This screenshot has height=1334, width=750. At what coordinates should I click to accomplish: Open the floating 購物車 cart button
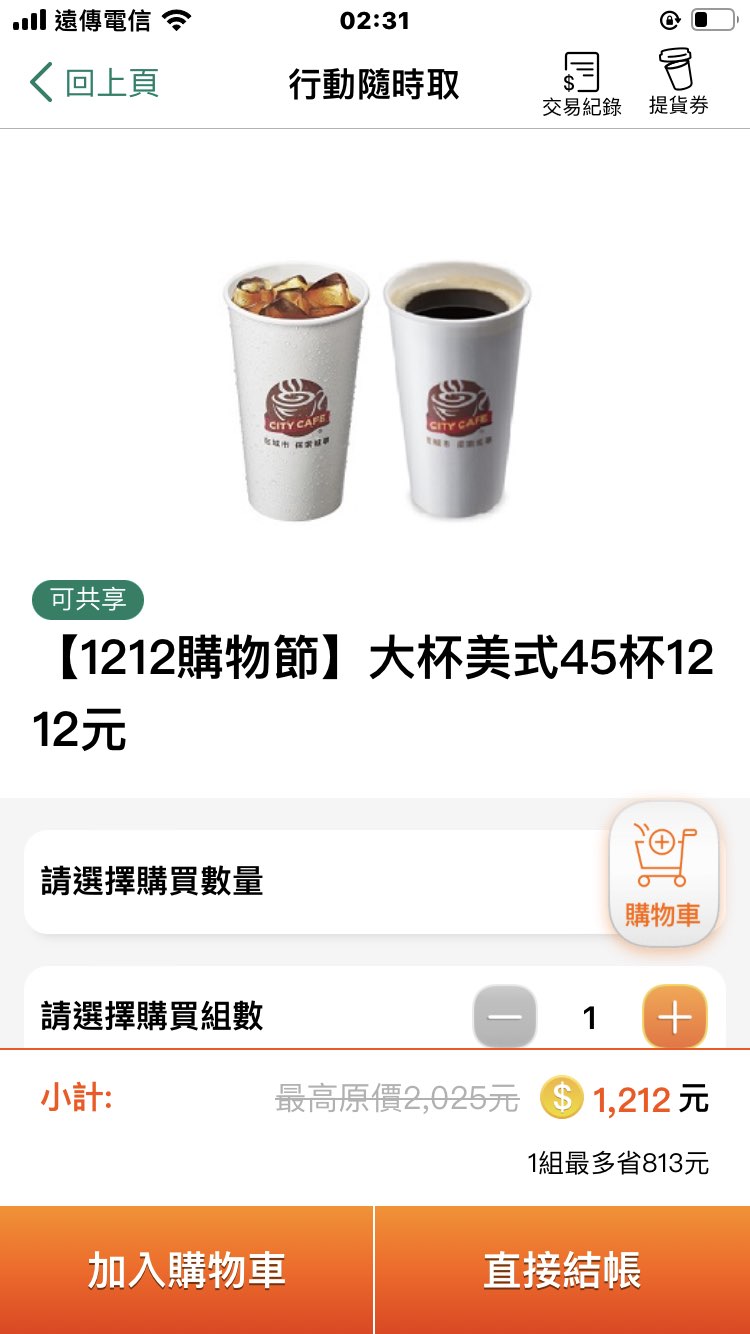(663, 874)
